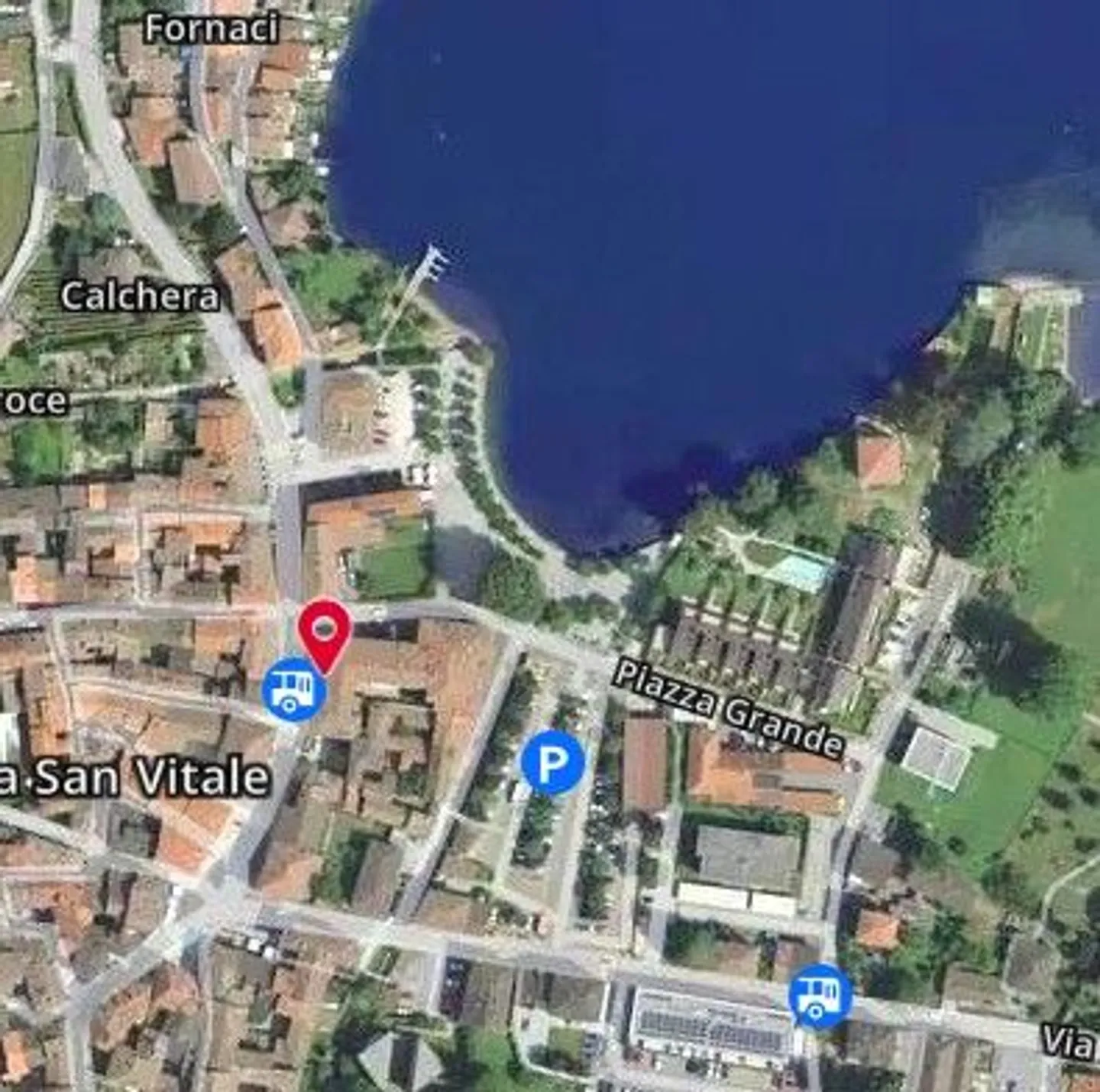Tap the red location pin marker
This screenshot has width=1100, height=1092.
click(x=325, y=630)
